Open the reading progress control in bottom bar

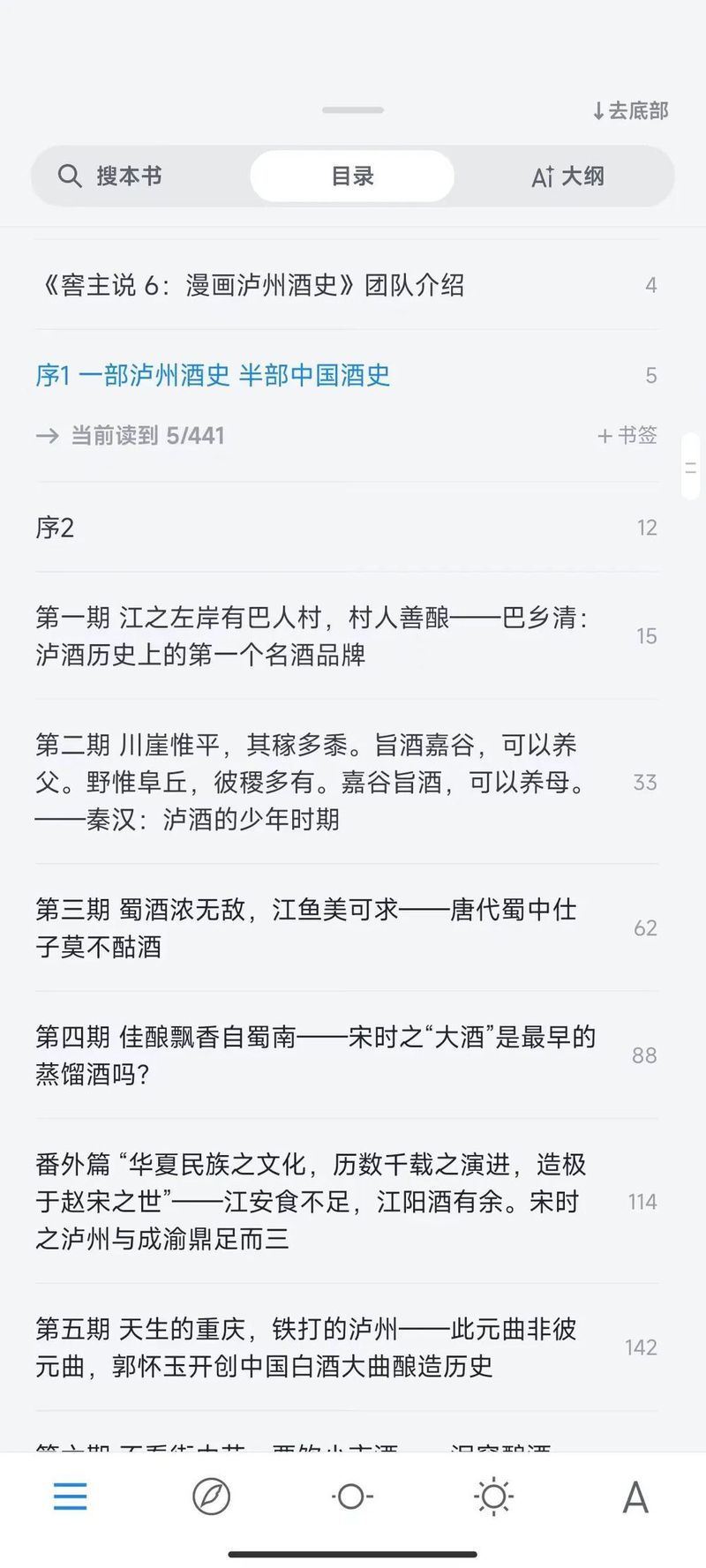point(351,1497)
